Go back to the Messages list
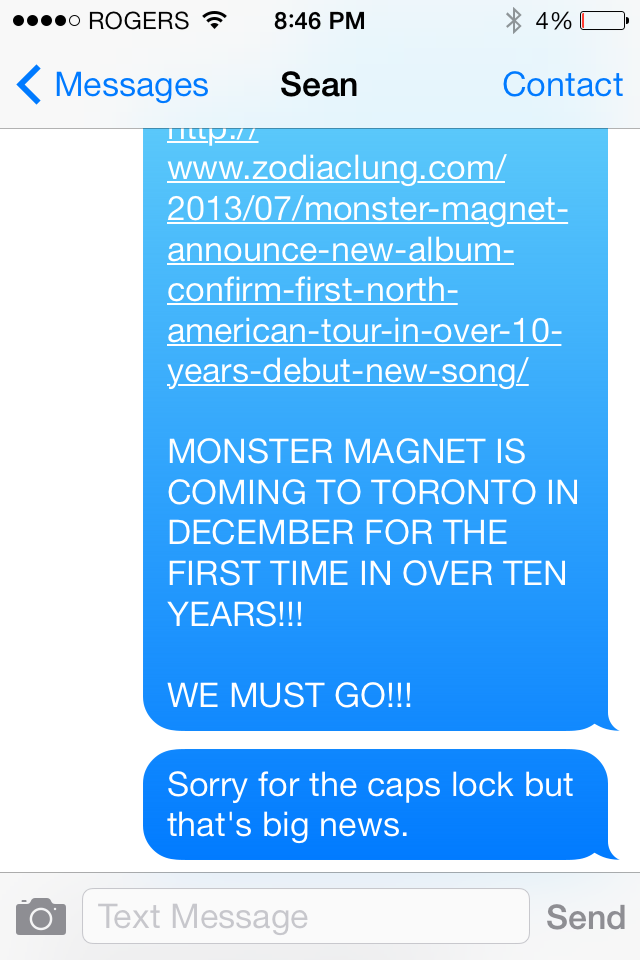Screen dimensions: 640x960 click(113, 85)
